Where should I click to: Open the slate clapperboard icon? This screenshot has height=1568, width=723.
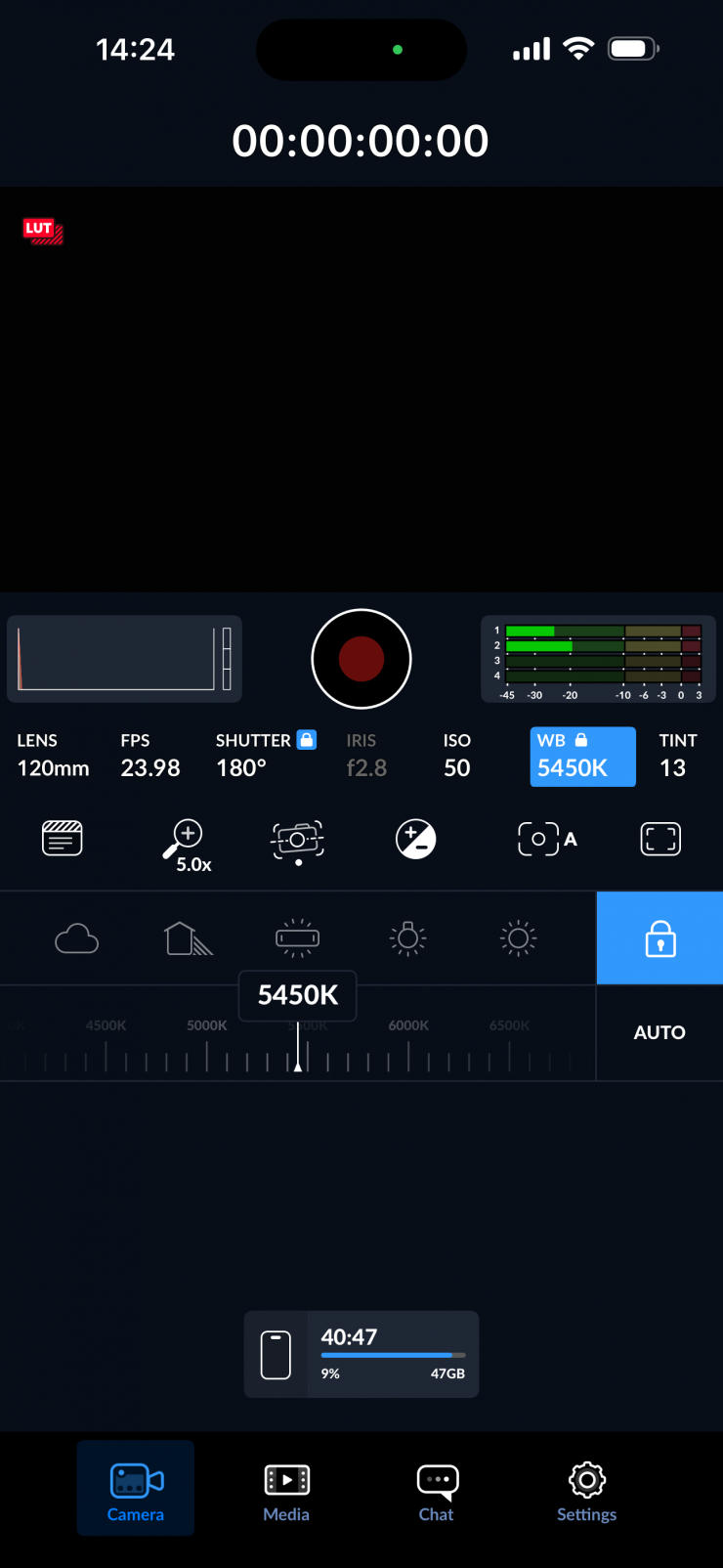click(x=63, y=839)
